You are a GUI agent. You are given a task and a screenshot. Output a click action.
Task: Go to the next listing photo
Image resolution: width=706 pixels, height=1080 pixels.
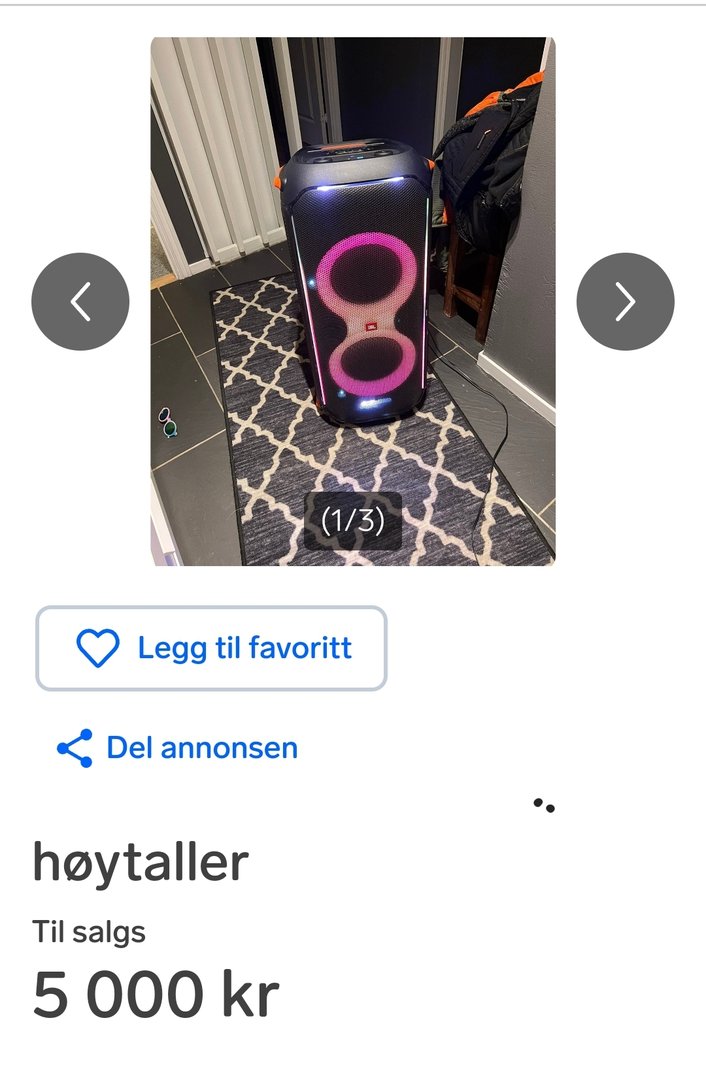coord(625,301)
